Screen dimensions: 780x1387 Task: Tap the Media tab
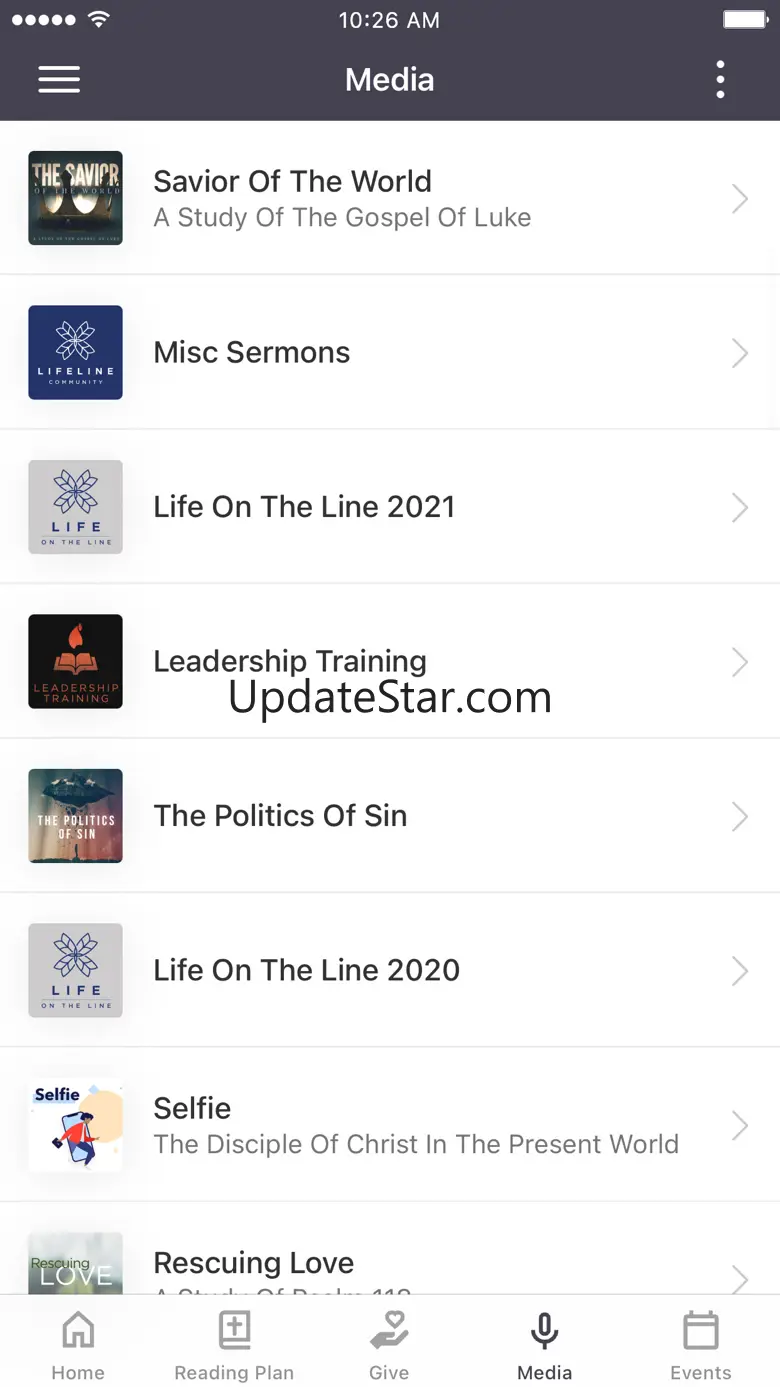[545, 1346]
